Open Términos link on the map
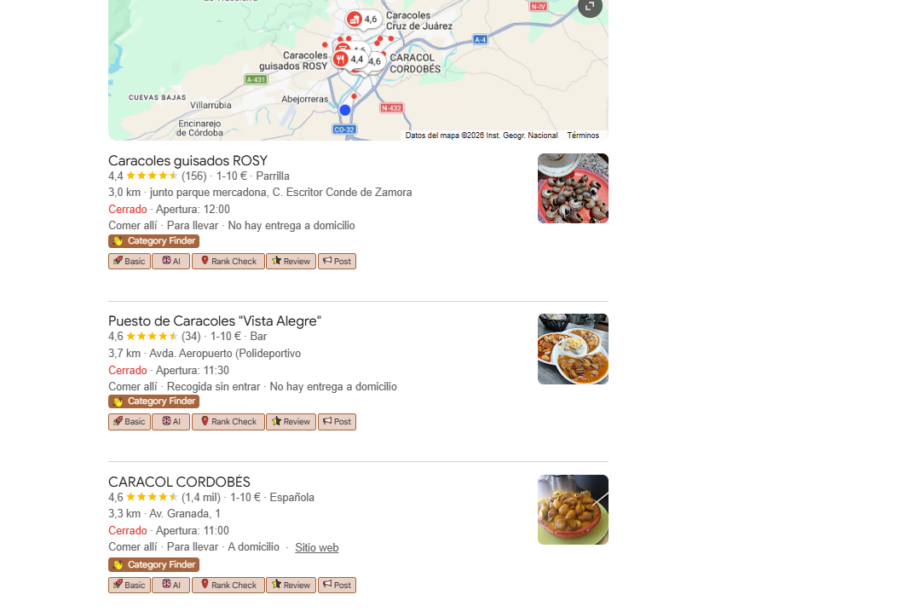This screenshot has height=612, width=900. tap(583, 135)
